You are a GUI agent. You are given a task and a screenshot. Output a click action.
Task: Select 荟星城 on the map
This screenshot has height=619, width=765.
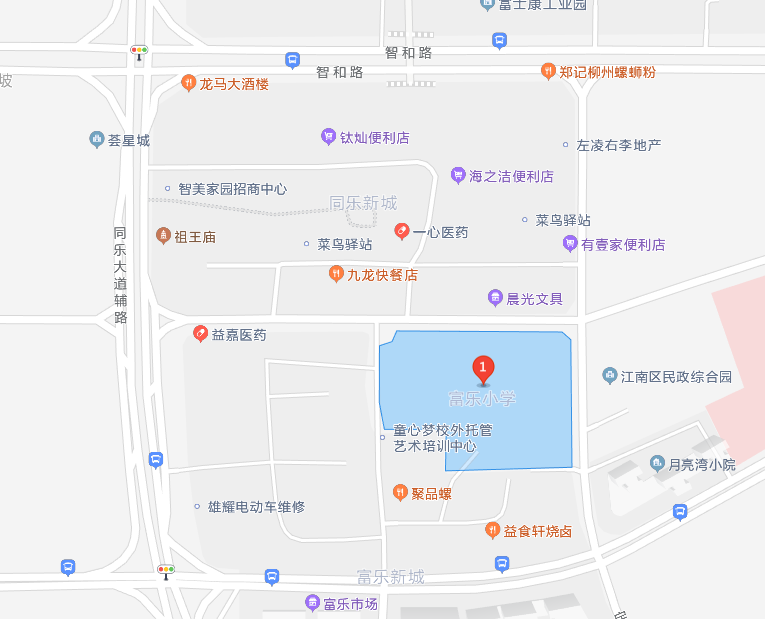tap(96, 140)
